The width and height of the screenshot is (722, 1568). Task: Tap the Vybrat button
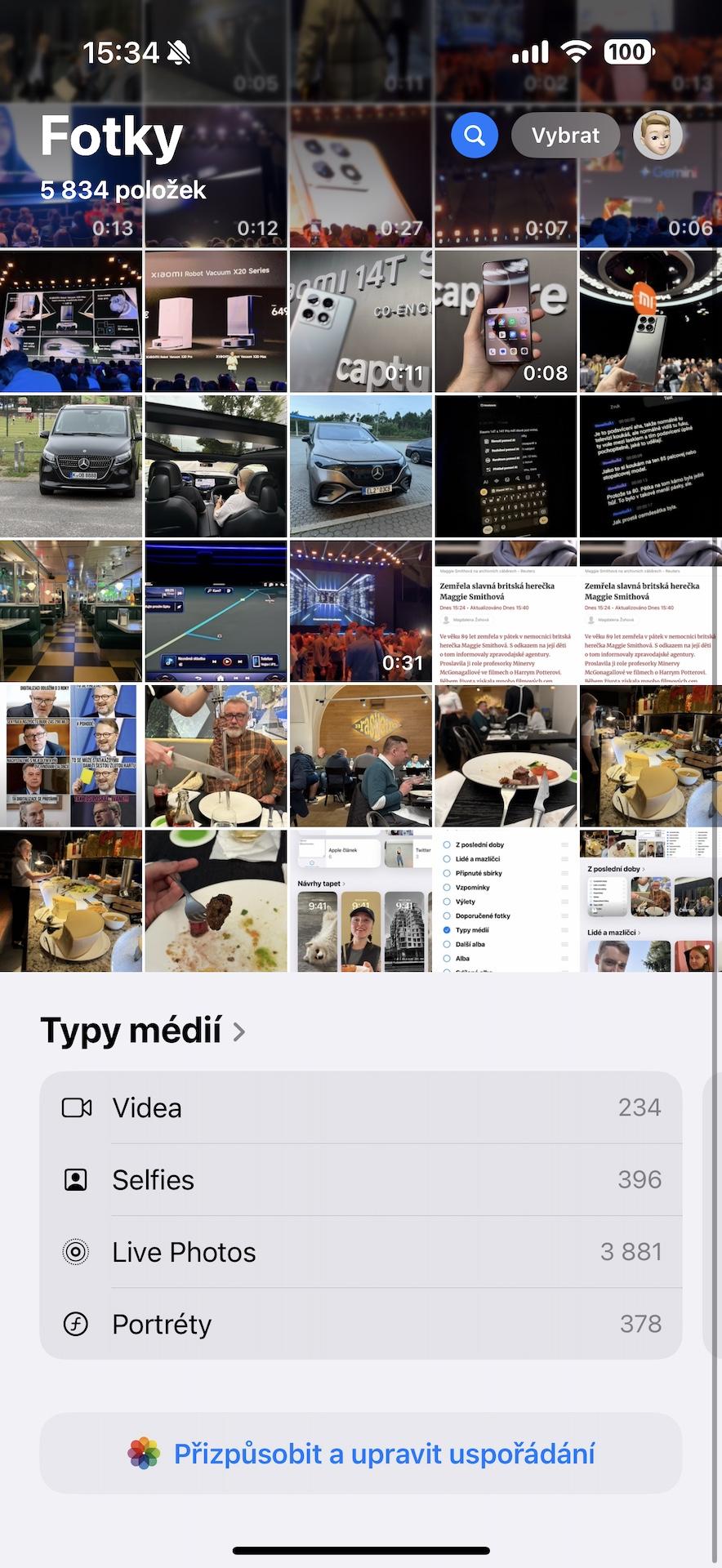tap(565, 136)
